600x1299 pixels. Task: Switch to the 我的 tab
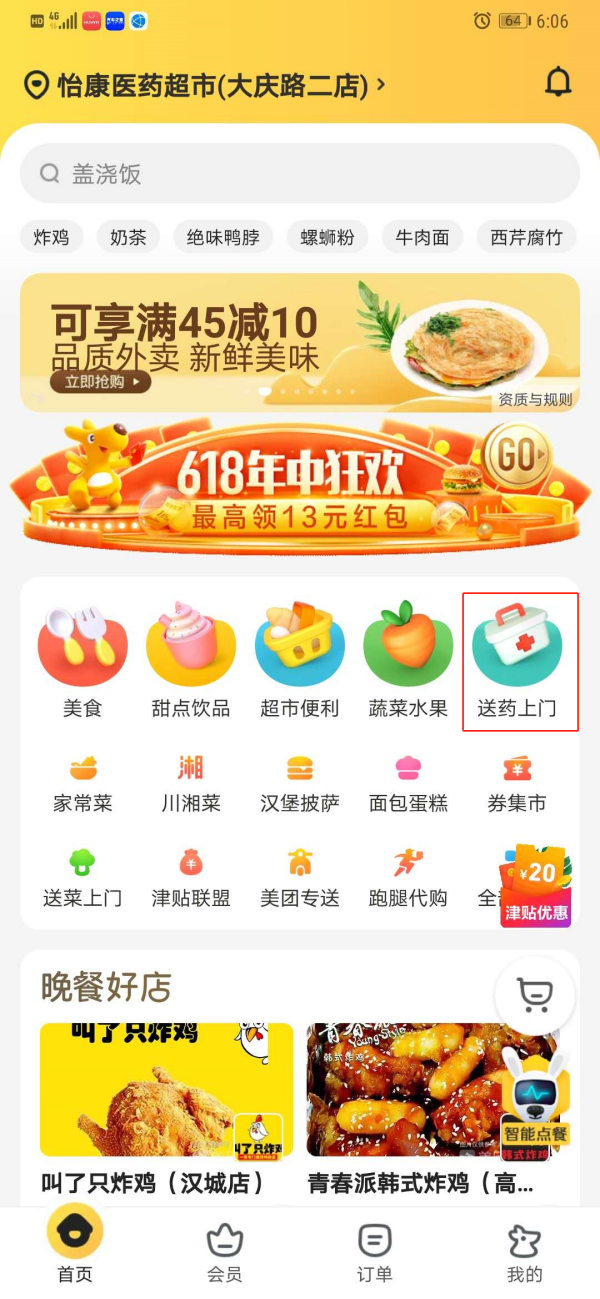click(x=524, y=1253)
